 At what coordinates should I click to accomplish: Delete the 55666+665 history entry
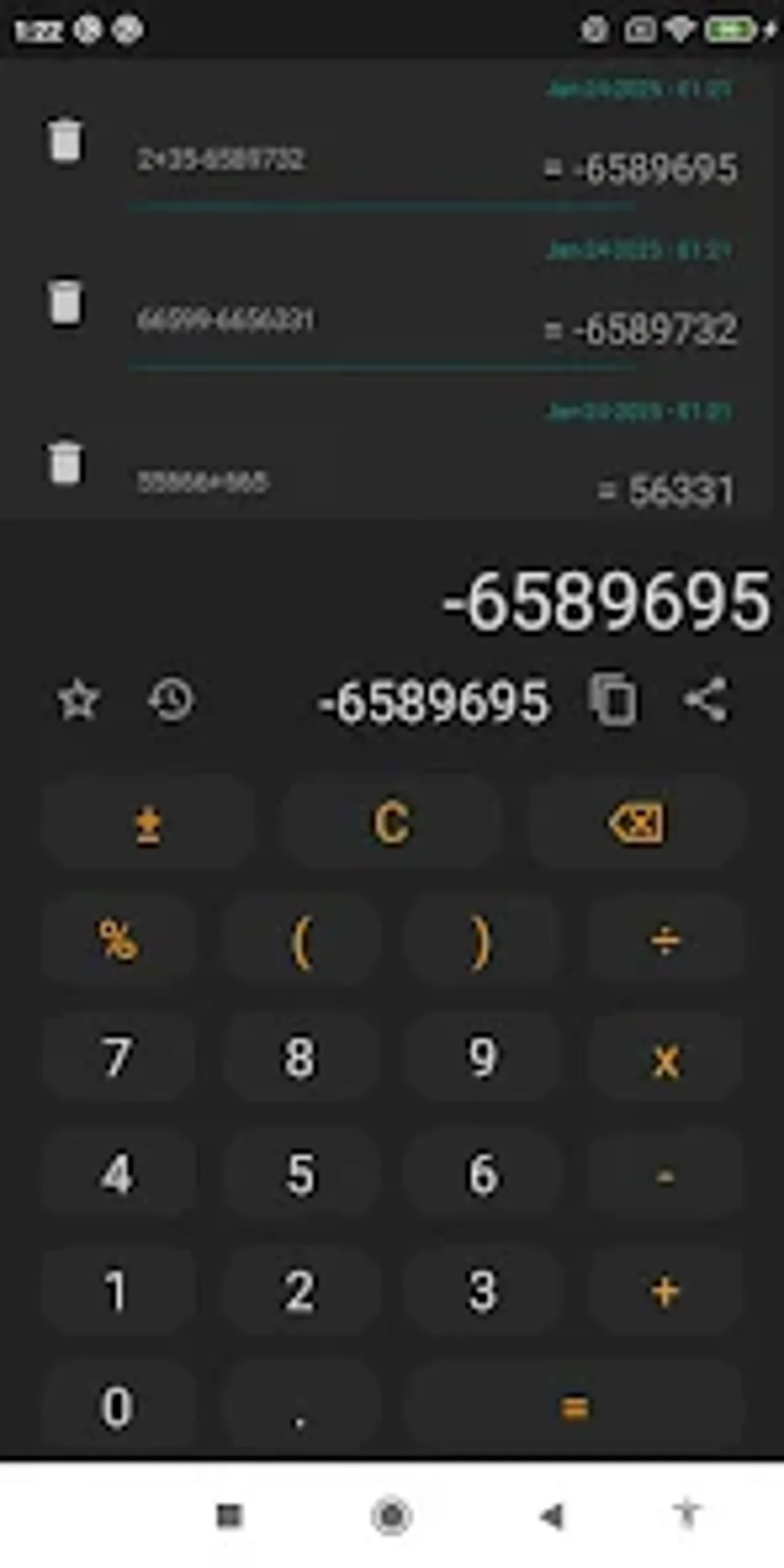pyautogui.click(x=67, y=461)
